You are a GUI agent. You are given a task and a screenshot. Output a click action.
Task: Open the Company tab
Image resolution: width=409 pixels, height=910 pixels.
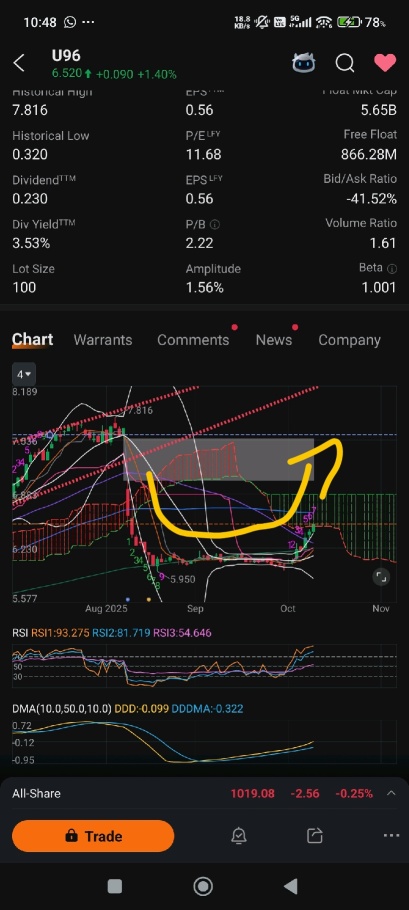click(349, 340)
